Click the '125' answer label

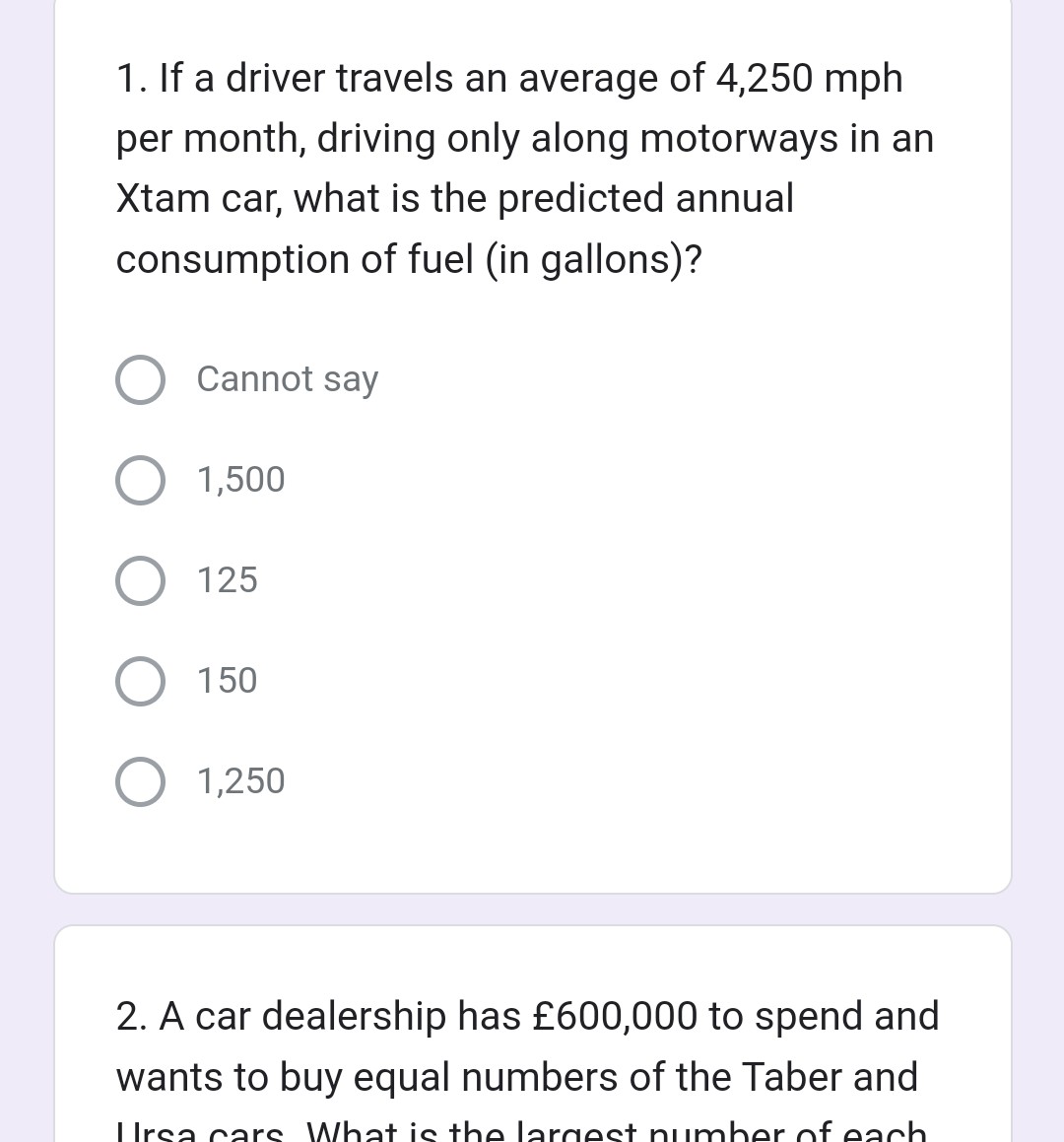(227, 580)
